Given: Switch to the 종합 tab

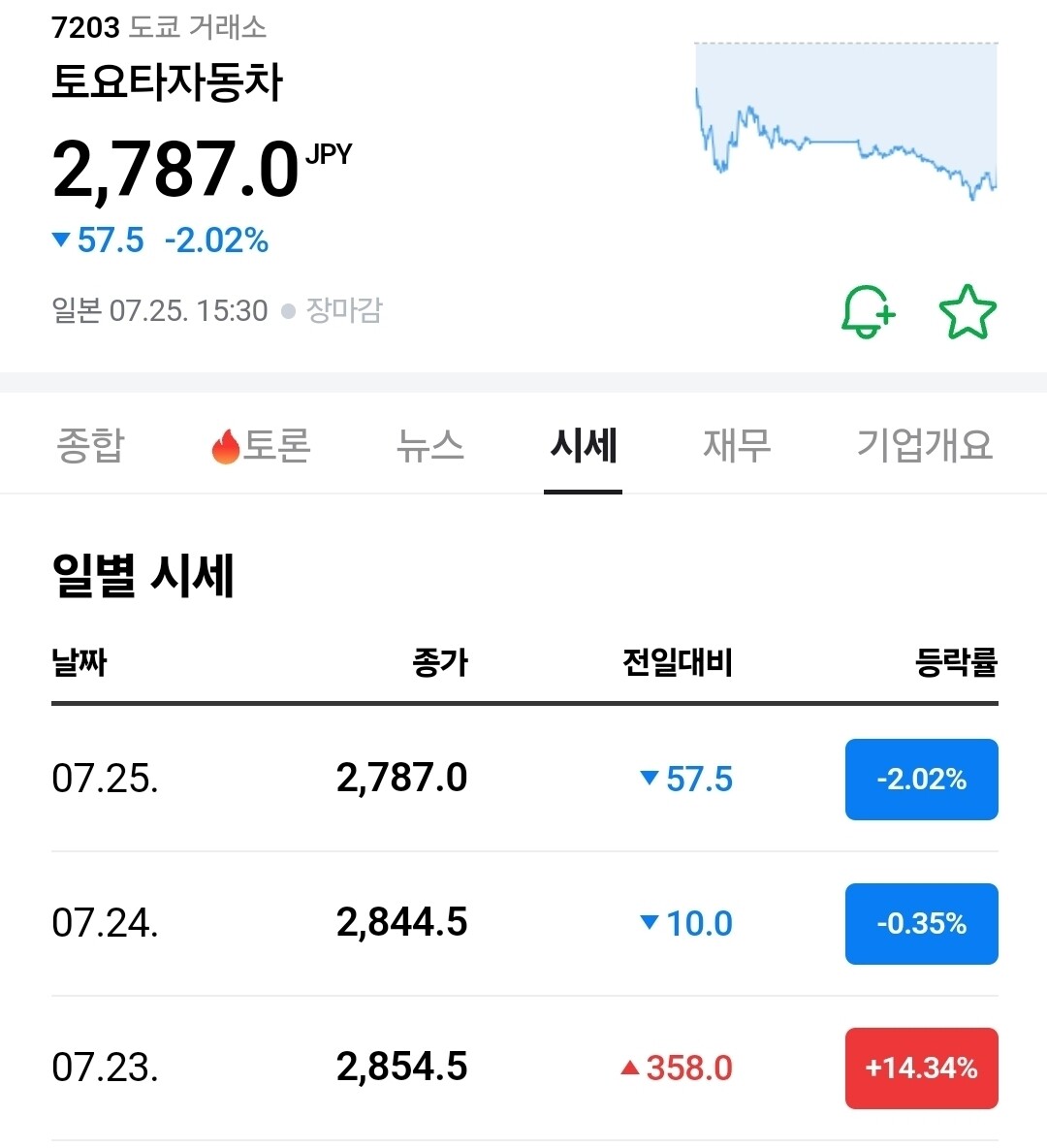Looking at the screenshot, I should [x=91, y=445].
